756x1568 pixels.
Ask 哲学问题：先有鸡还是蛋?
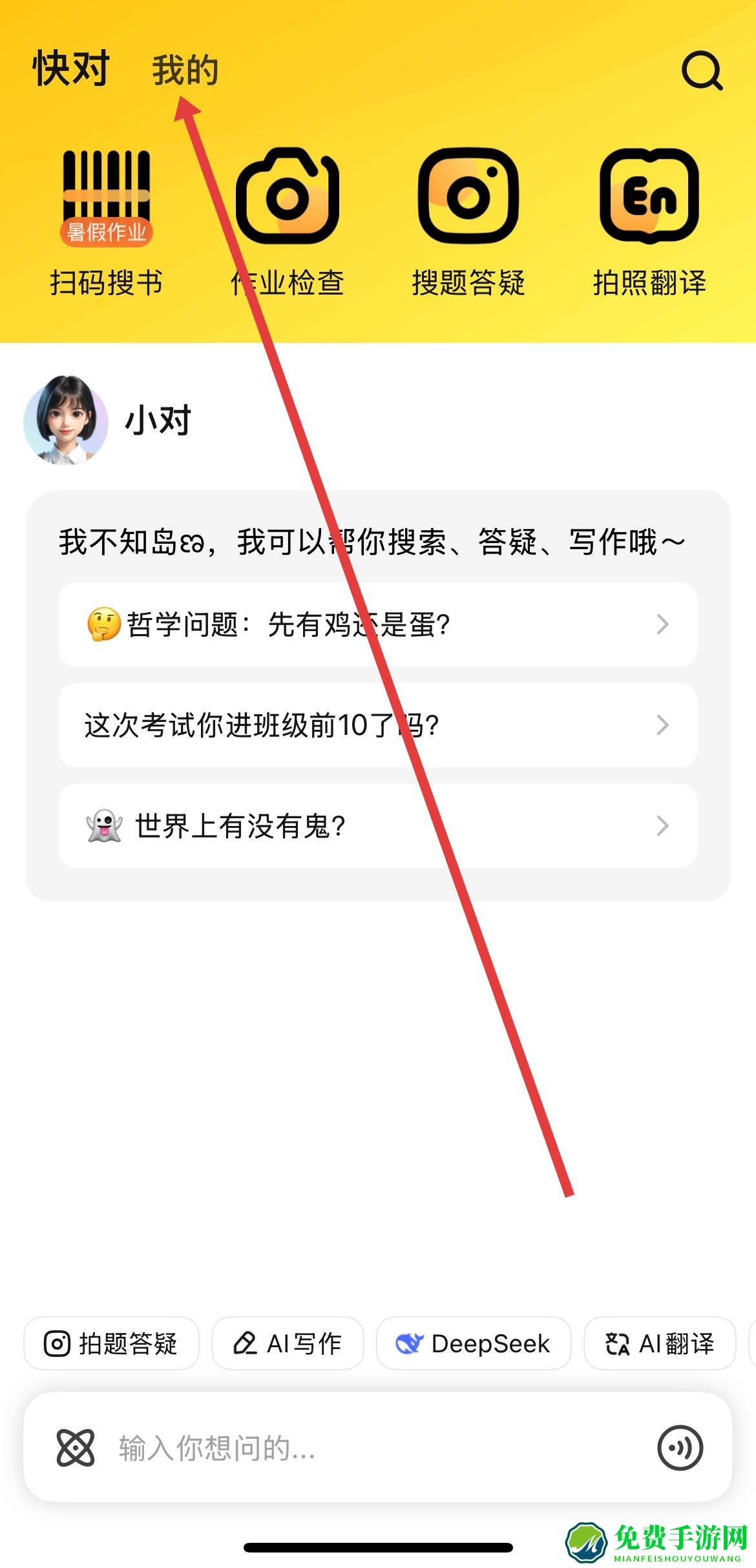(377, 624)
